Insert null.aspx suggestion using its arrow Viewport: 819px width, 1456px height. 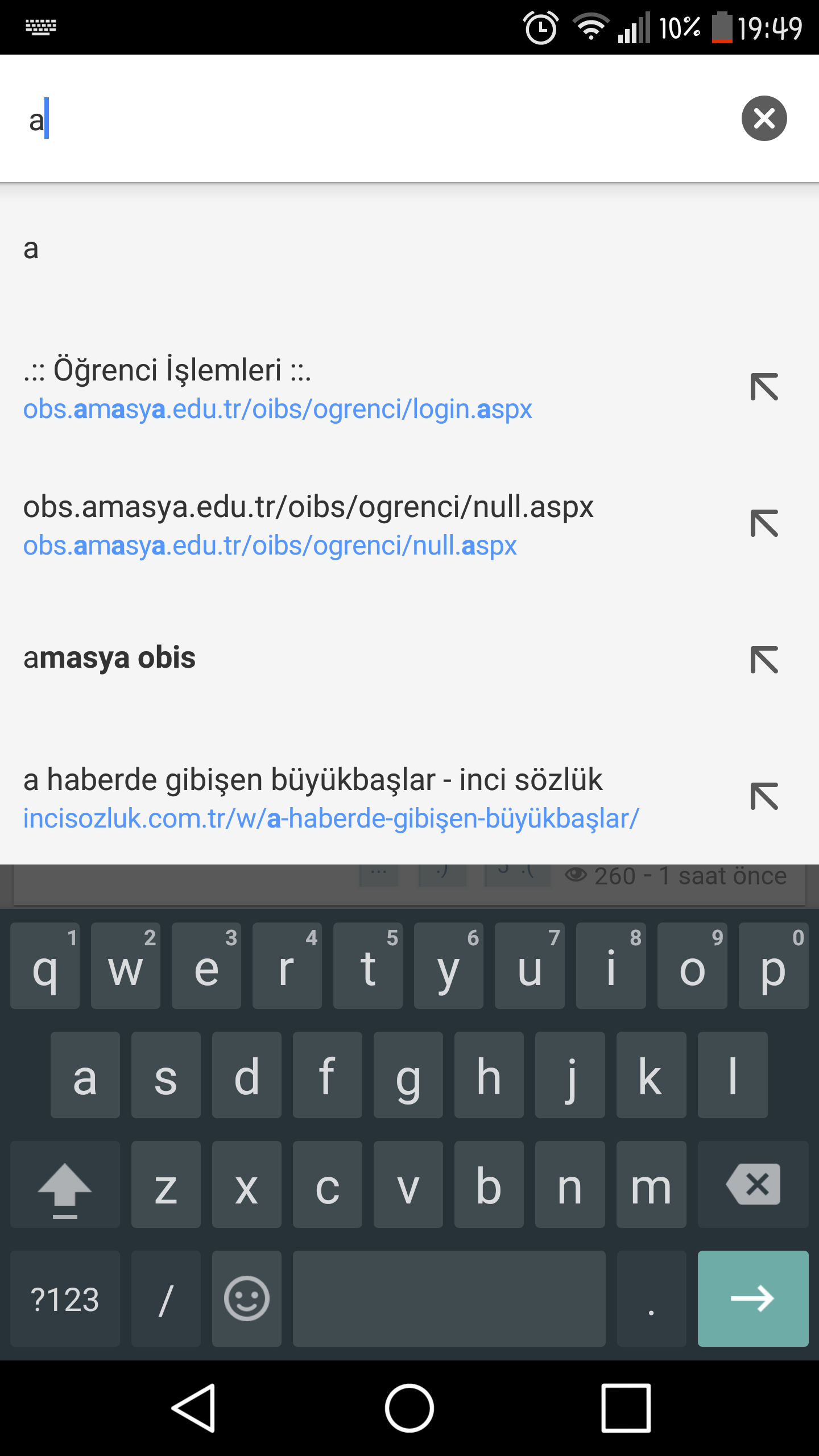tap(764, 524)
